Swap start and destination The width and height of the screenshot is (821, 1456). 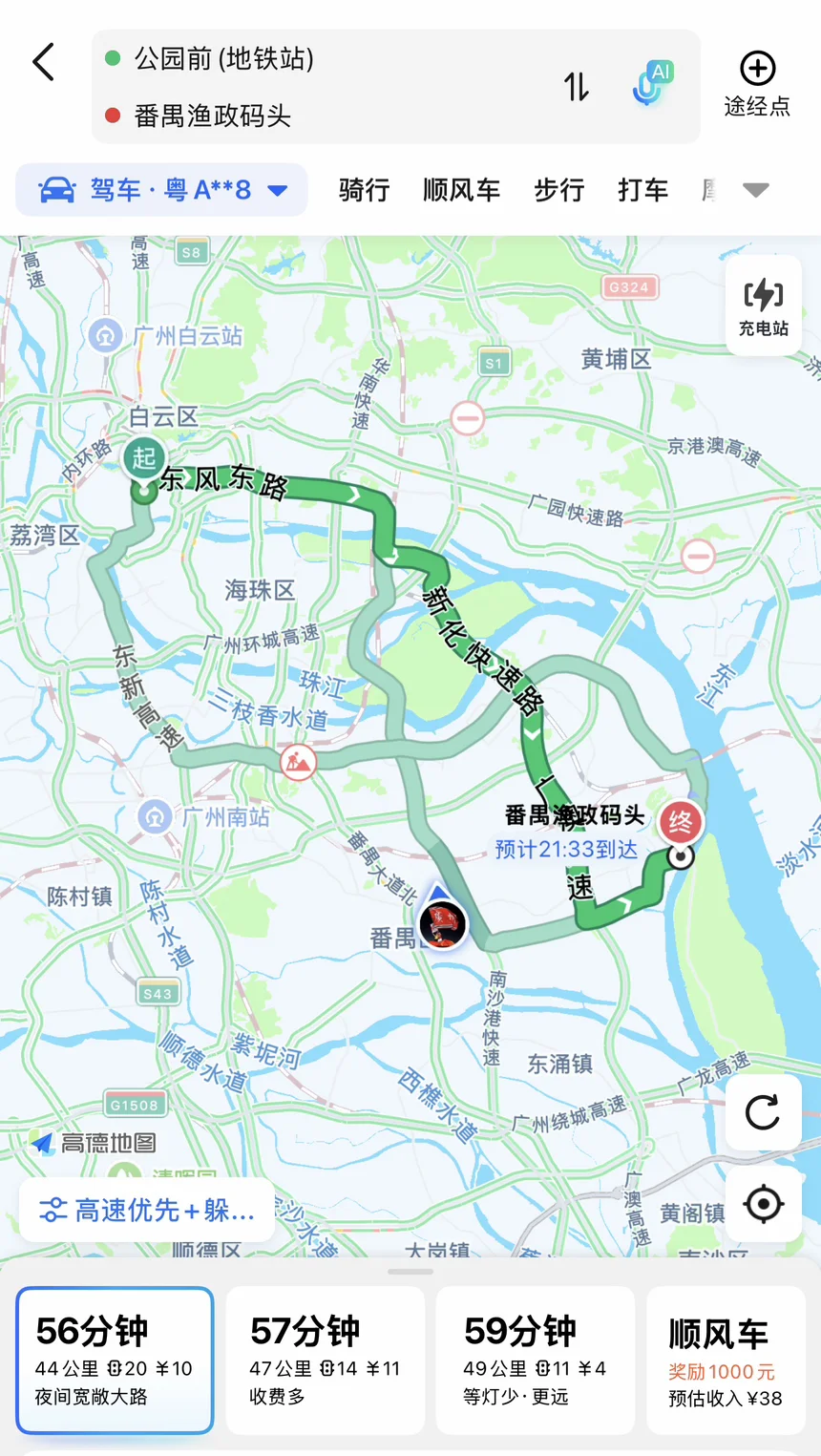pyautogui.click(x=576, y=87)
